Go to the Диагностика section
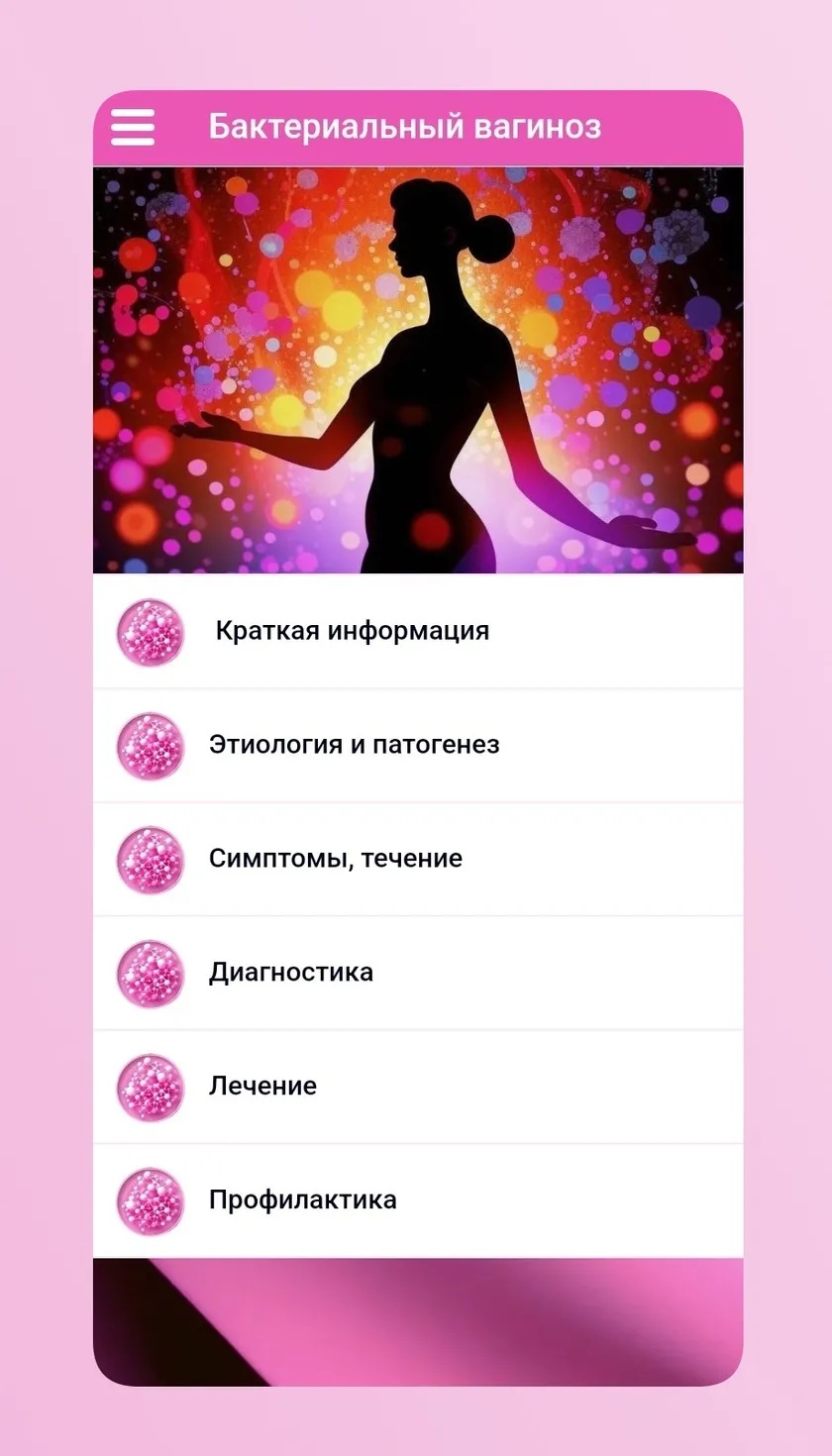Screen dimensions: 832x1456 [x=418, y=973]
